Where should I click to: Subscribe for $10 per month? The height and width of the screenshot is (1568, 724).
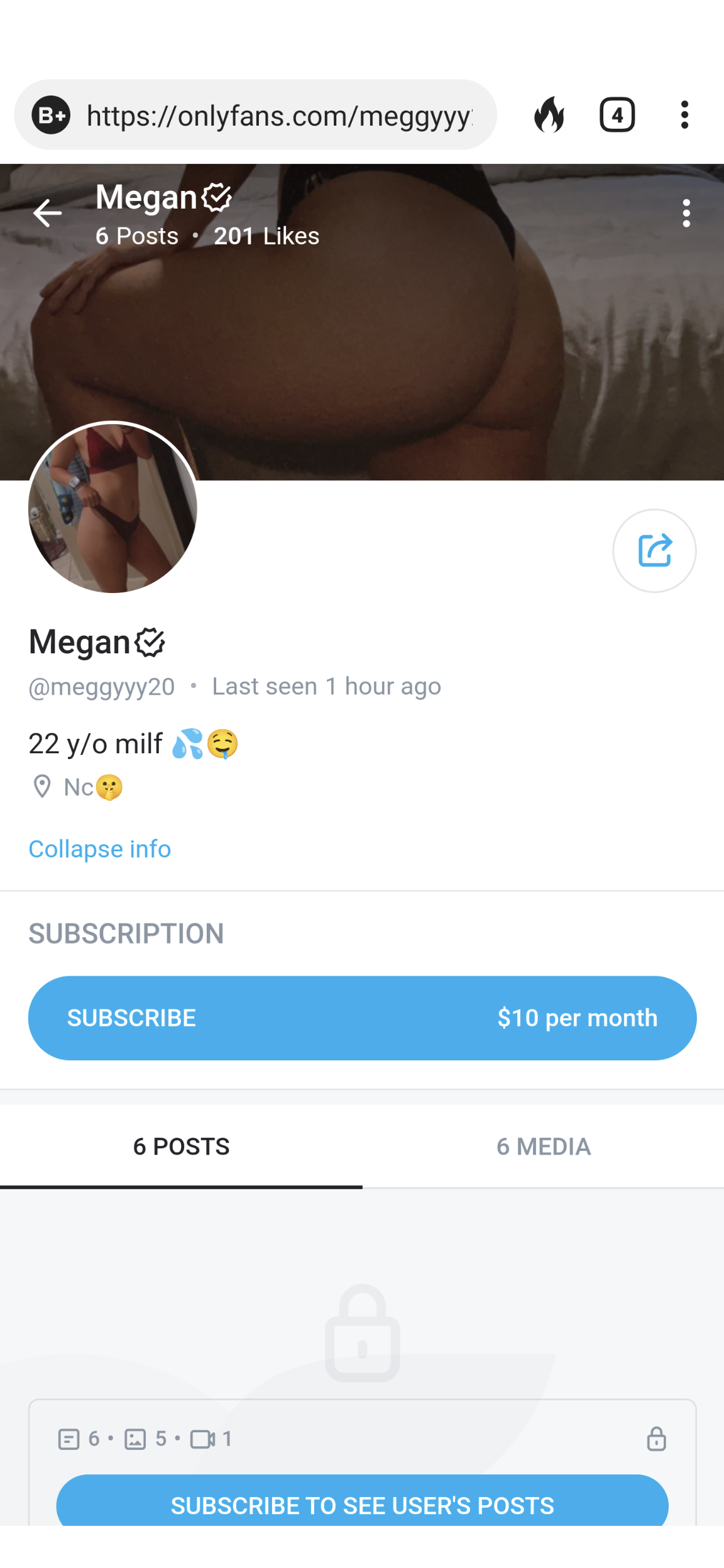[x=362, y=1018]
